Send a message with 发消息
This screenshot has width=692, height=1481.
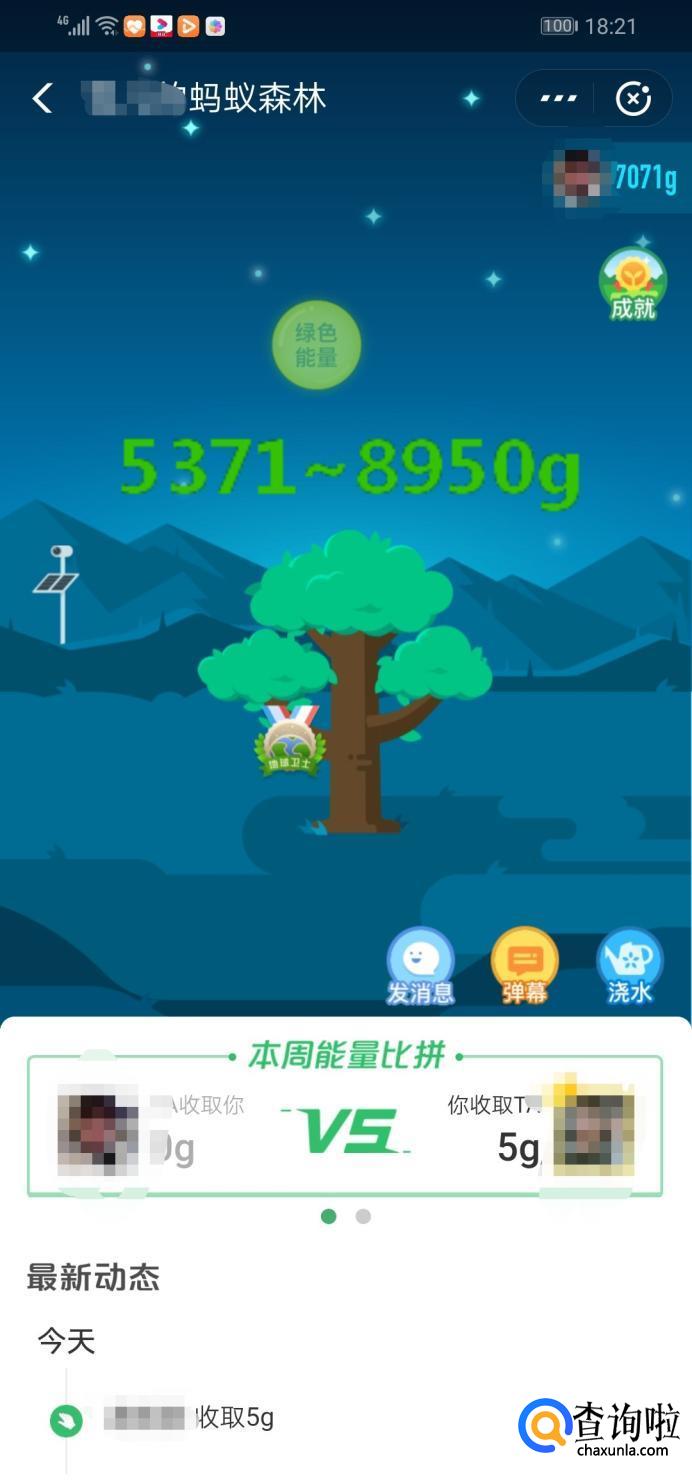click(x=420, y=965)
